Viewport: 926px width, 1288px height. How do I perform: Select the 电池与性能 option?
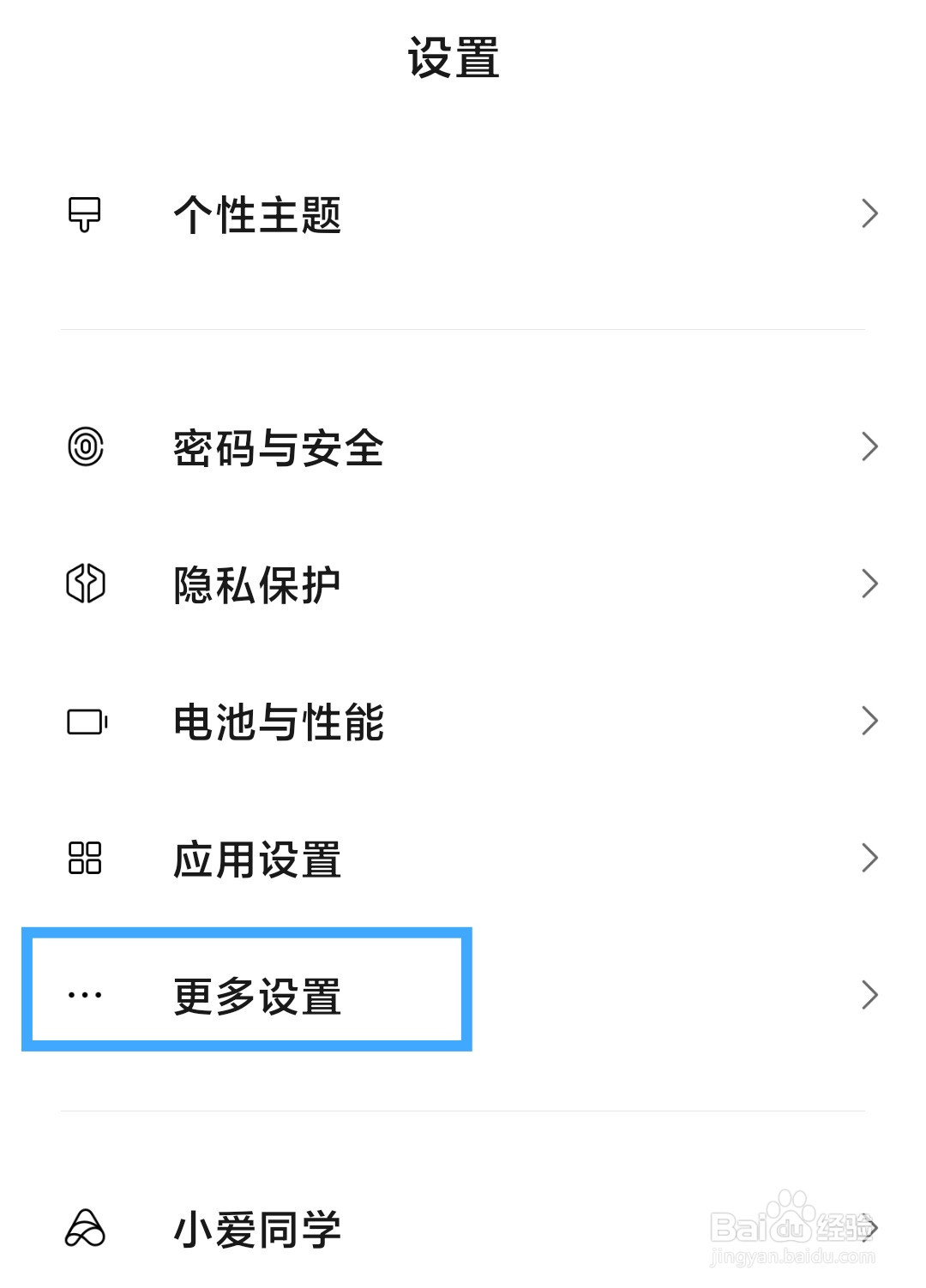click(x=279, y=722)
